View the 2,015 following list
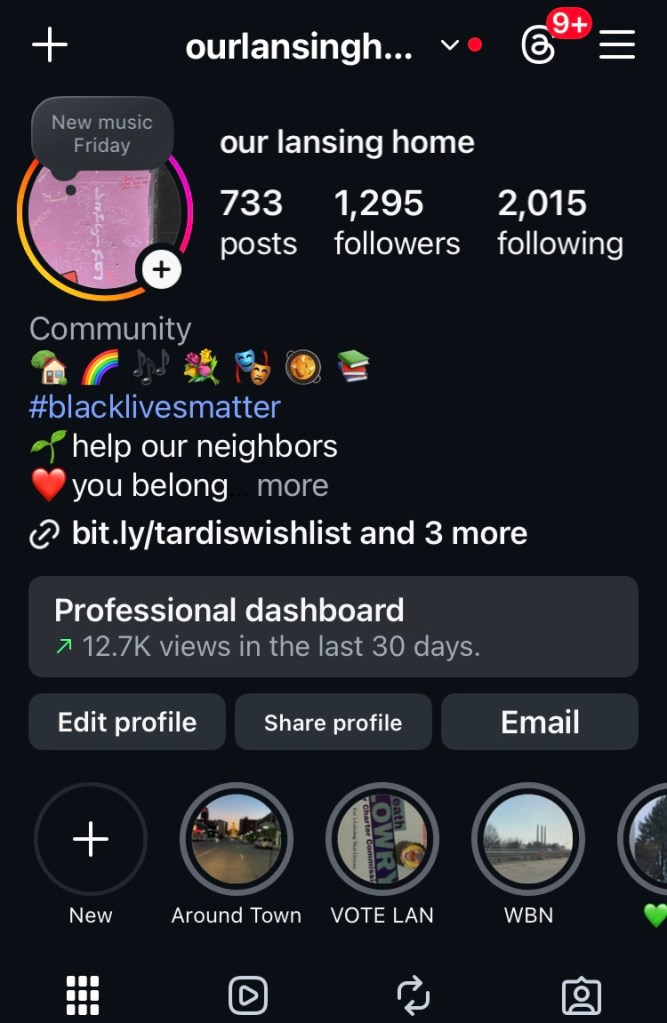The image size is (667, 1023). pyautogui.click(x=559, y=222)
